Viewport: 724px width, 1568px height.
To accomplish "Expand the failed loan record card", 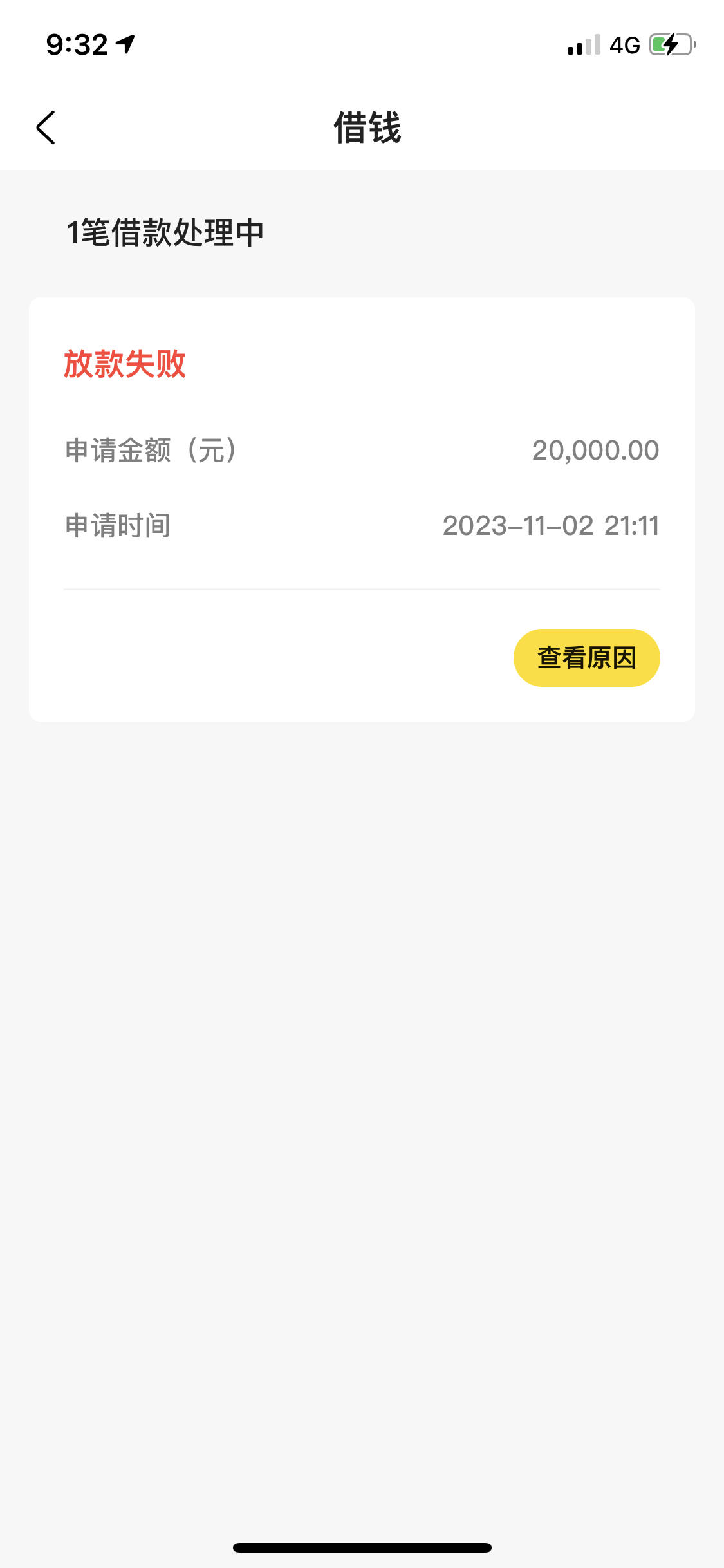I will coord(362,509).
